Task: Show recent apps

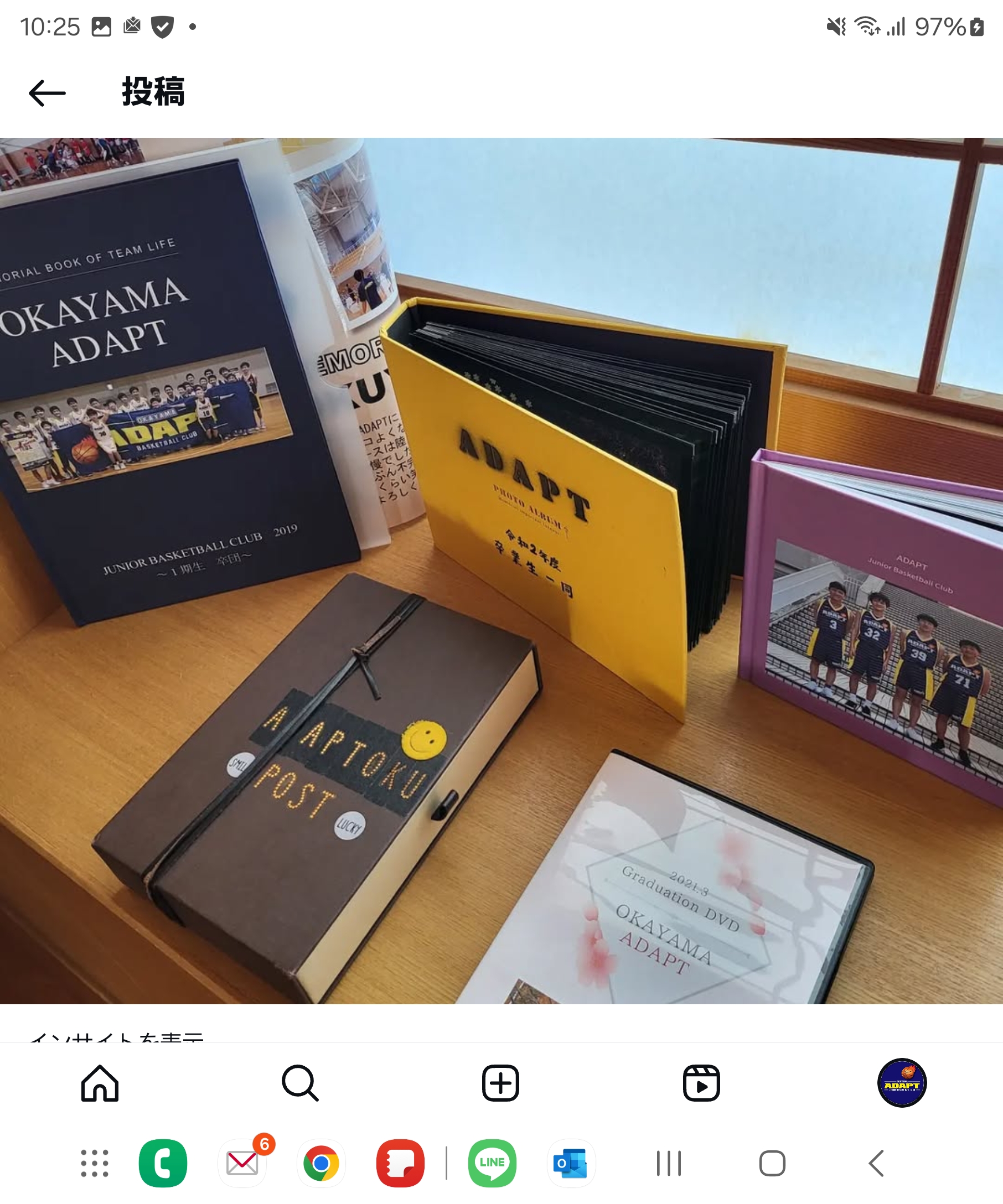Action: click(669, 1163)
